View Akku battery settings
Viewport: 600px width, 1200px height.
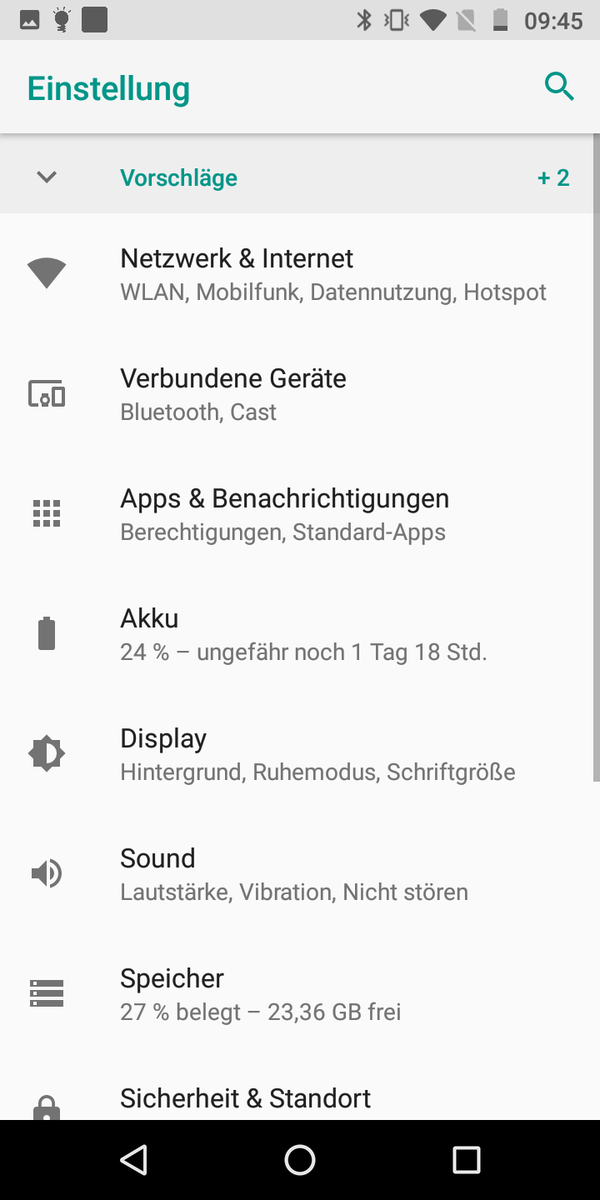[x=300, y=634]
